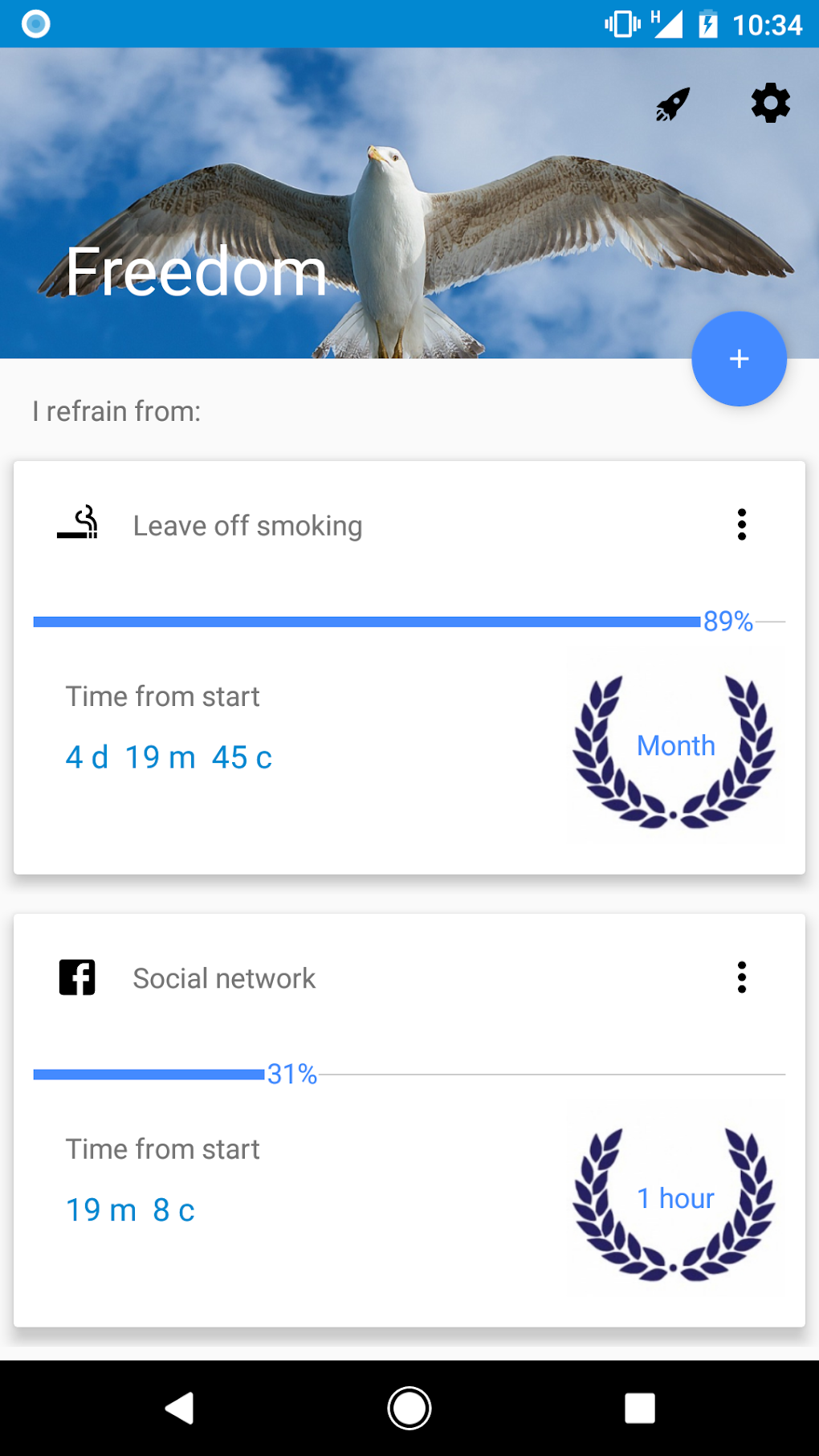This screenshot has width=819, height=1456.
Task: Tap the recent apps square button
Action: pyautogui.click(x=638, y=1407)
